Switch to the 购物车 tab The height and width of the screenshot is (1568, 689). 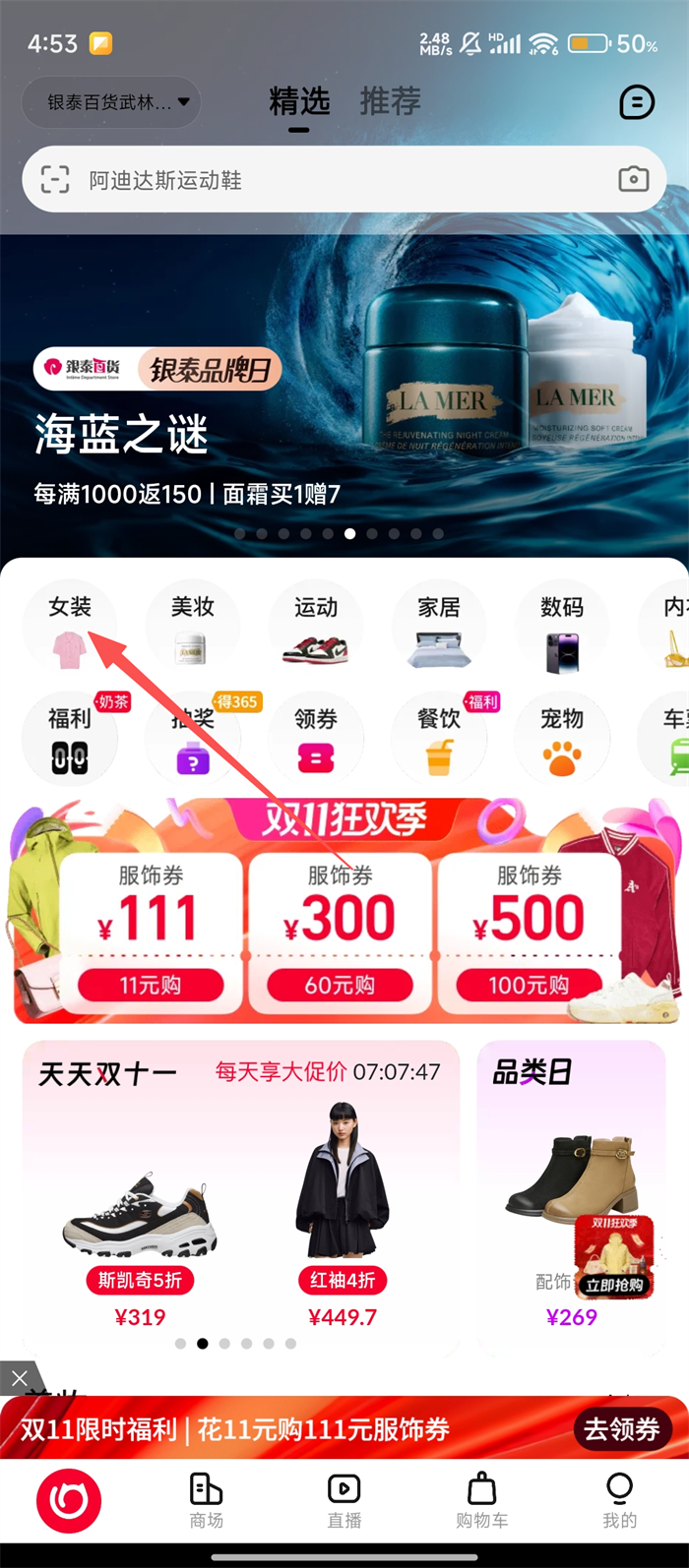point(482,1500)
